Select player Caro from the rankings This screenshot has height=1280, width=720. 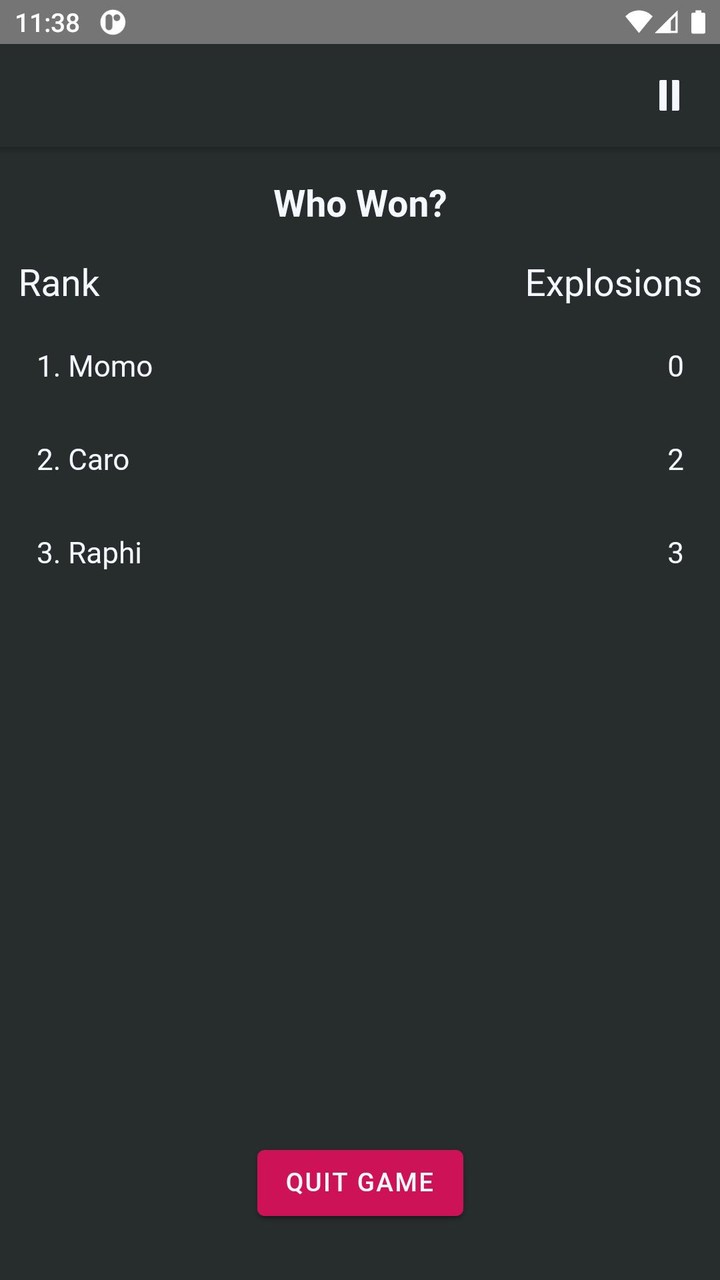[x=83, y=460]
